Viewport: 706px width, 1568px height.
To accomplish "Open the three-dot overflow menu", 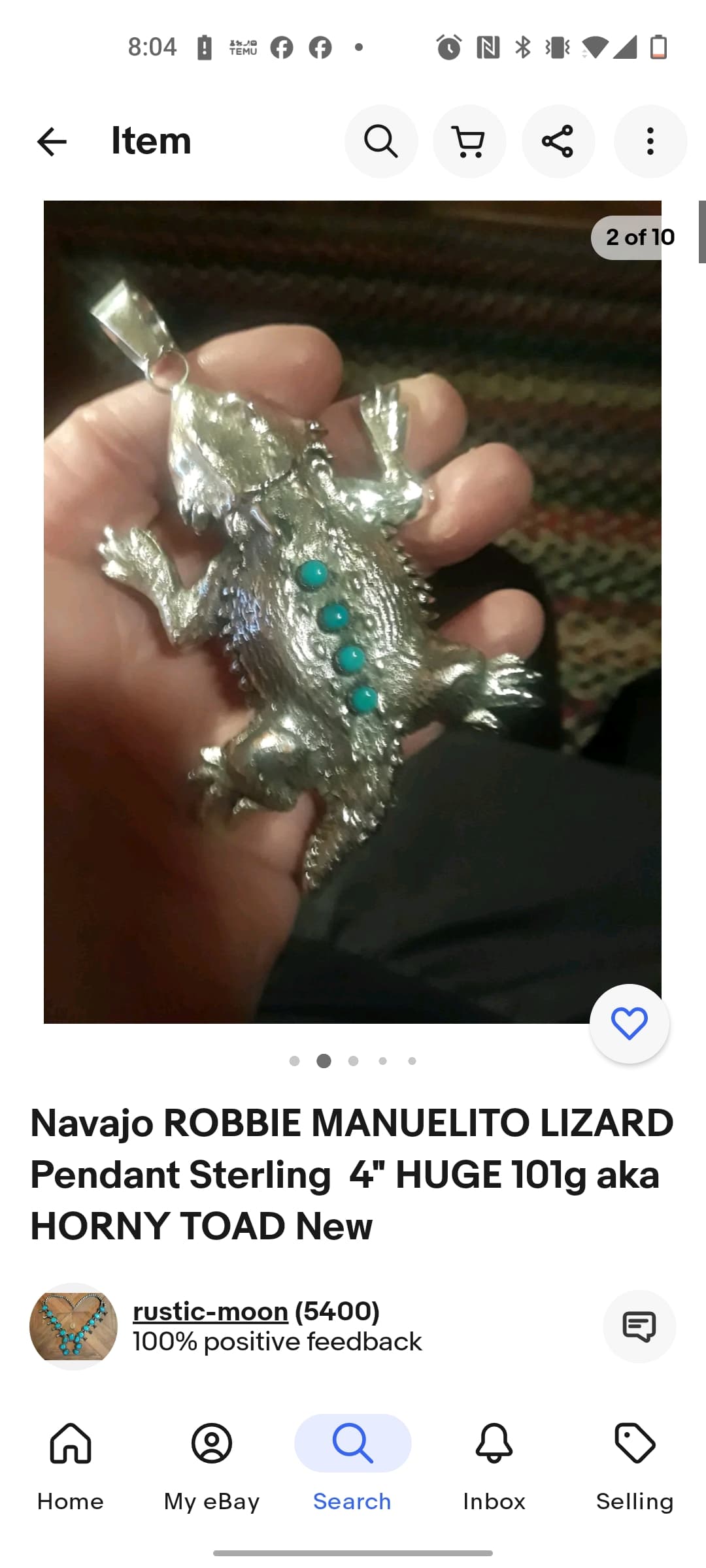I will [x=650, y=141].
